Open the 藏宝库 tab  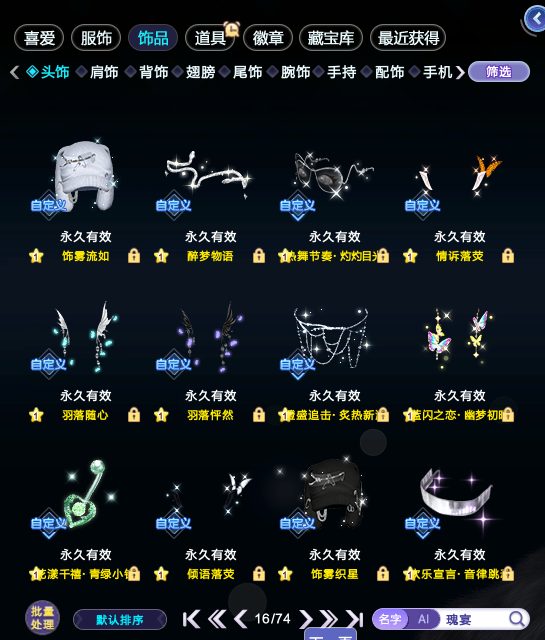(x=331, y=38)
